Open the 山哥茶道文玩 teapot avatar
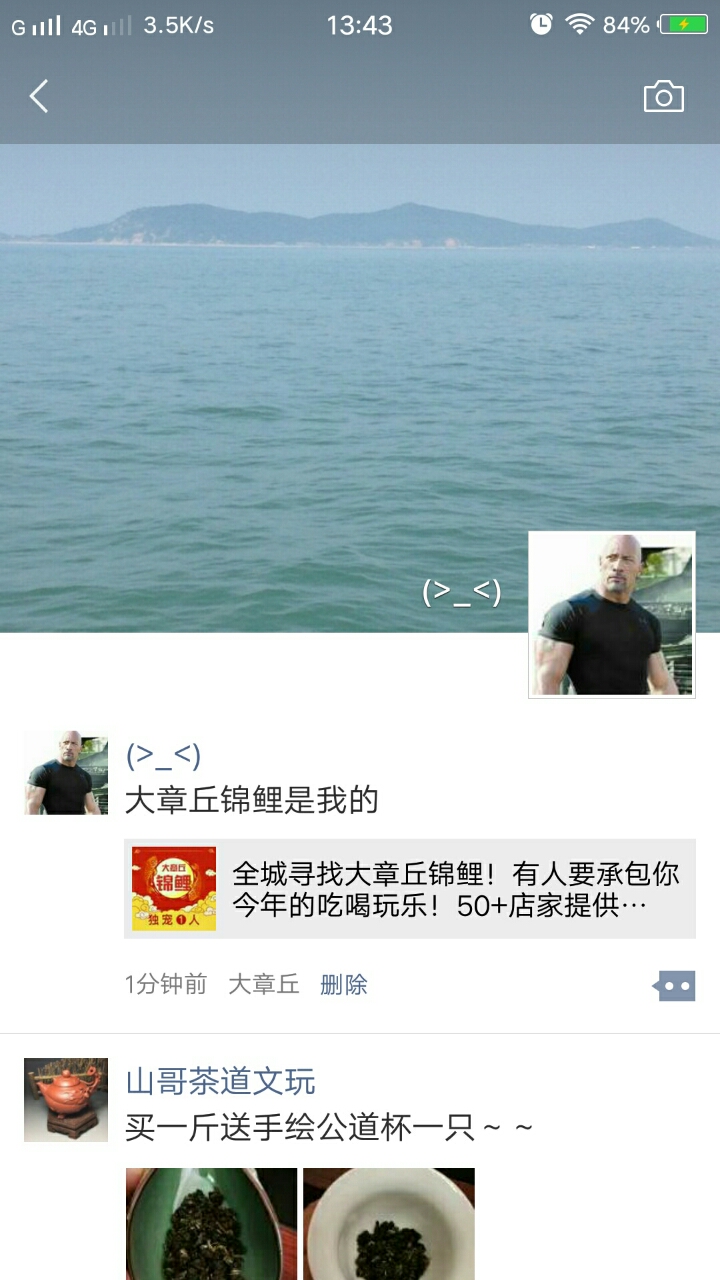The width and height of the screenshot is (720, 1280). [x=66, y=1100]
